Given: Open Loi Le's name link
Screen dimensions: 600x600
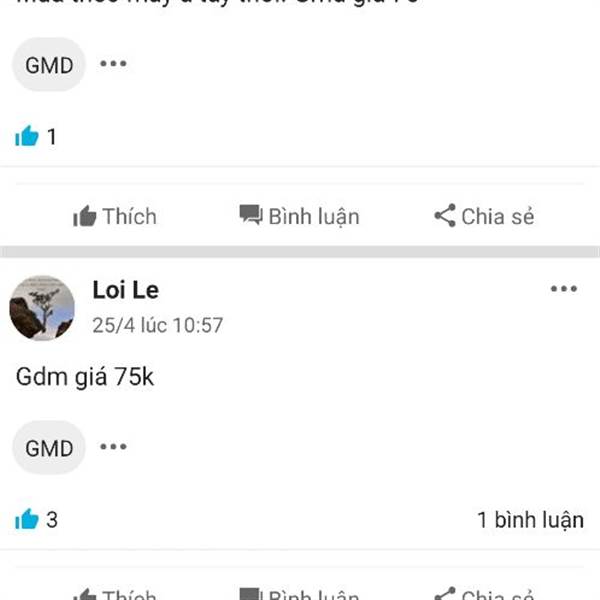Looking at the screenshot, I should (x=126, y=290).
